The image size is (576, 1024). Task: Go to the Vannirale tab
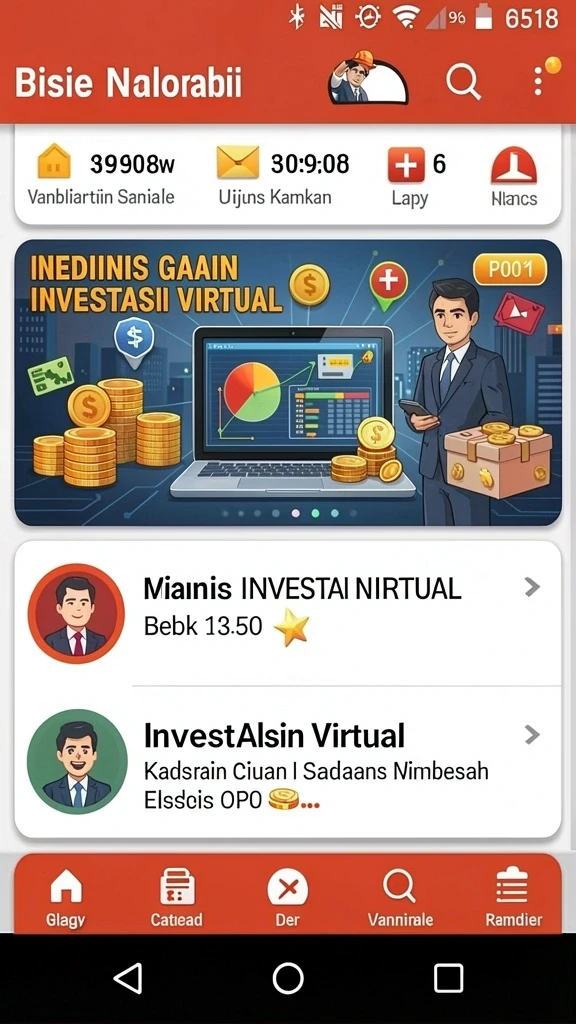[x=400, y=899]
